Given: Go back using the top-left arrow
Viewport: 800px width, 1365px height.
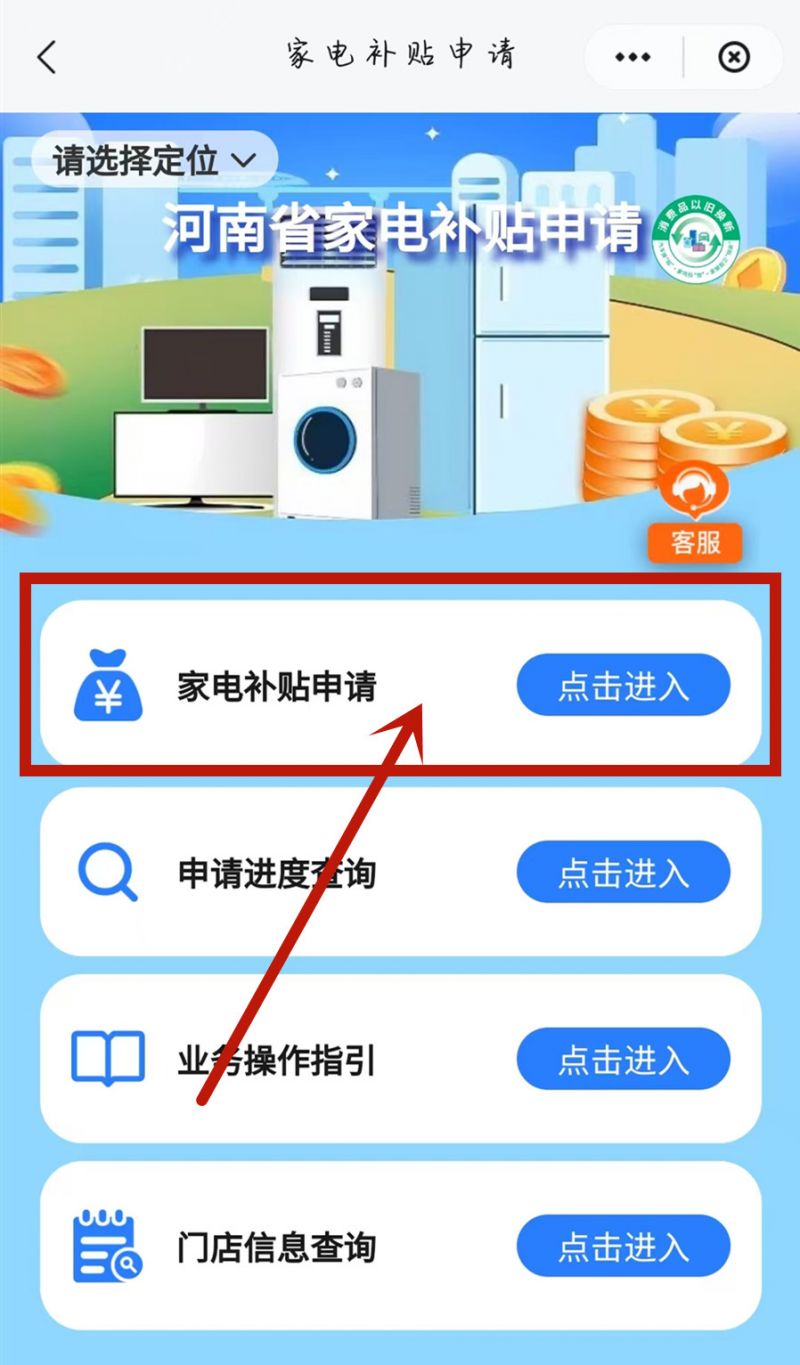Looking at the screenshot, I should click(46, 57).
